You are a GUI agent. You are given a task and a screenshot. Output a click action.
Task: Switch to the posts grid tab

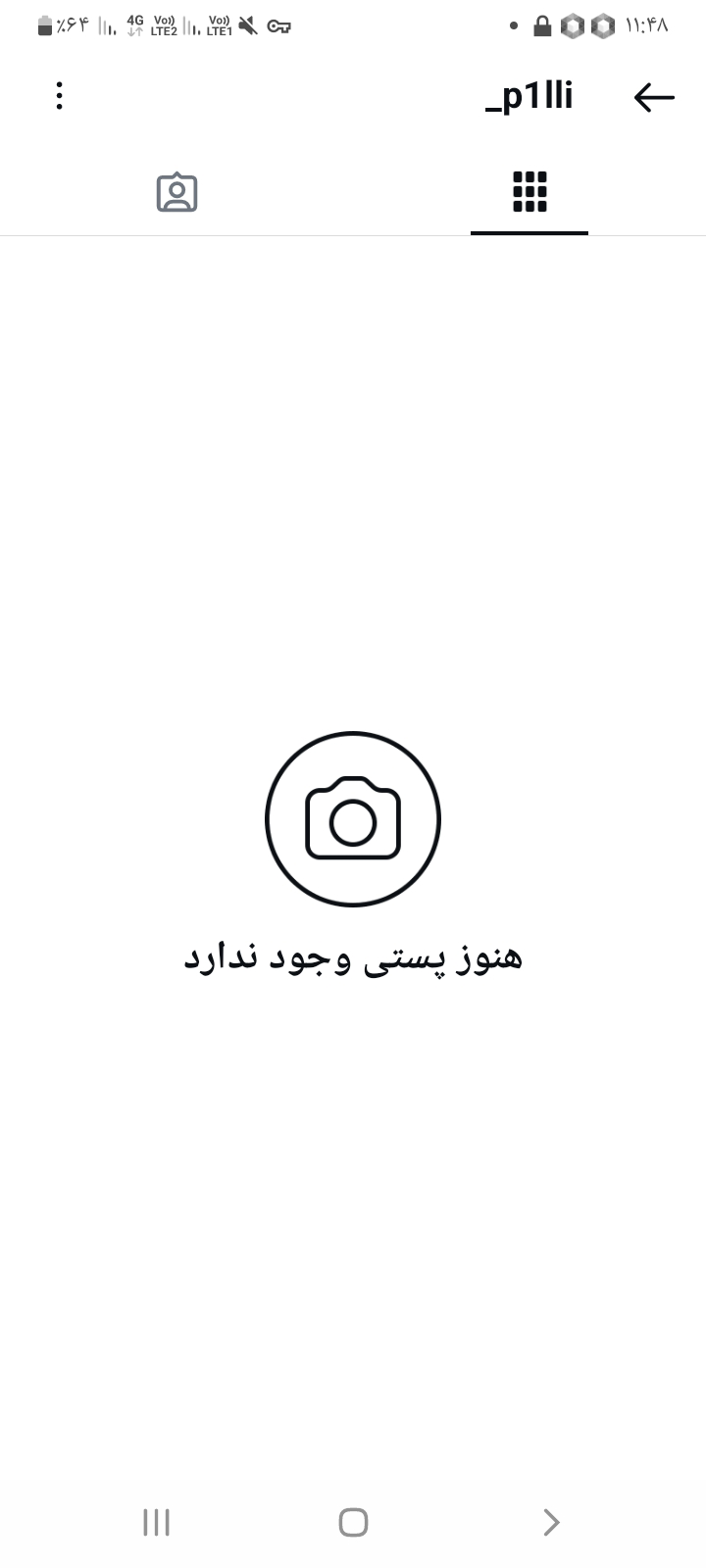point(529,192)
